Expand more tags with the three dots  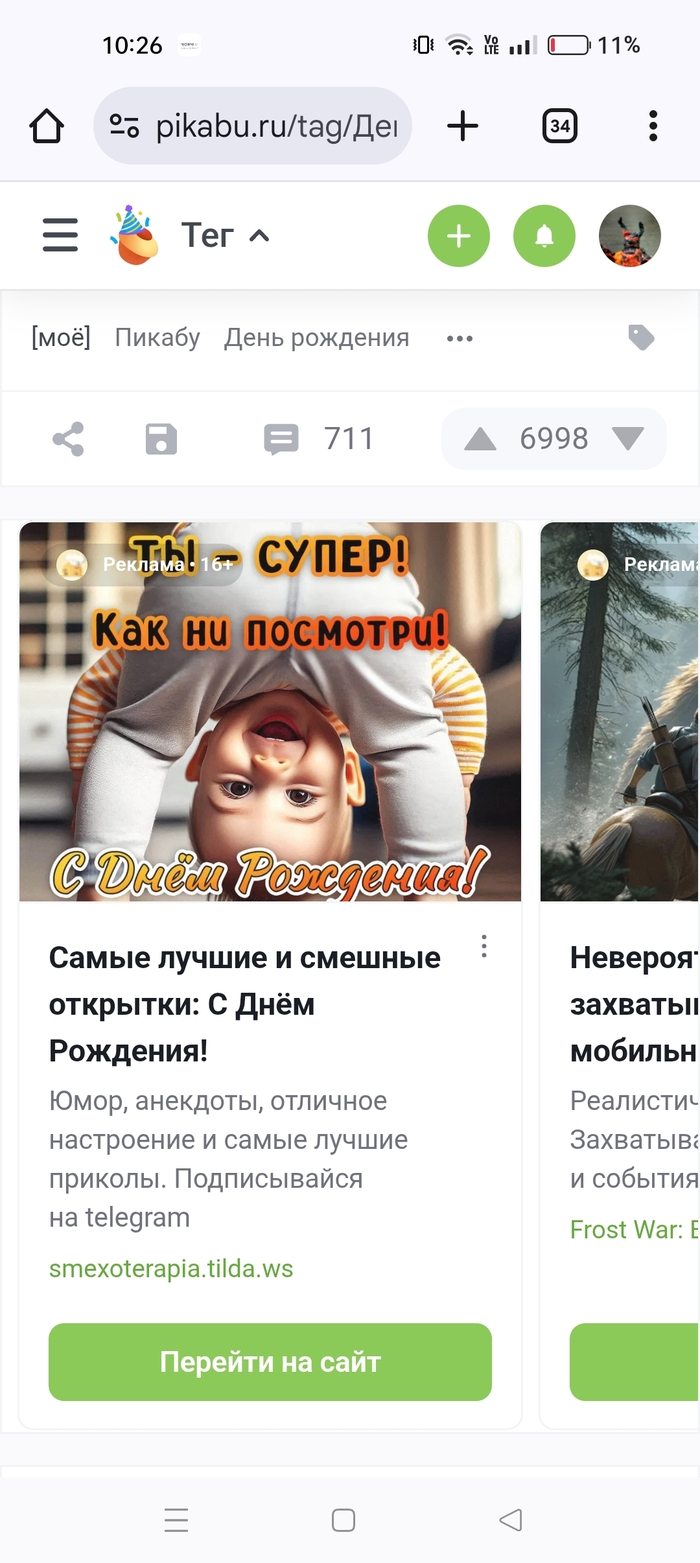click(x=459, y=338)
